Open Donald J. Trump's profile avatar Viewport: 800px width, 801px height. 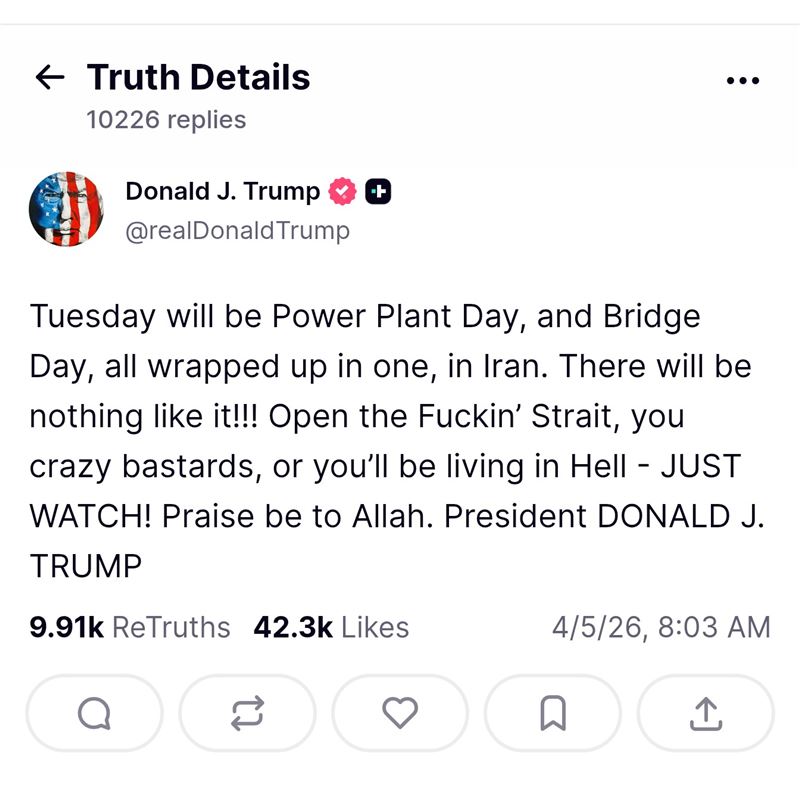(67, 209)
